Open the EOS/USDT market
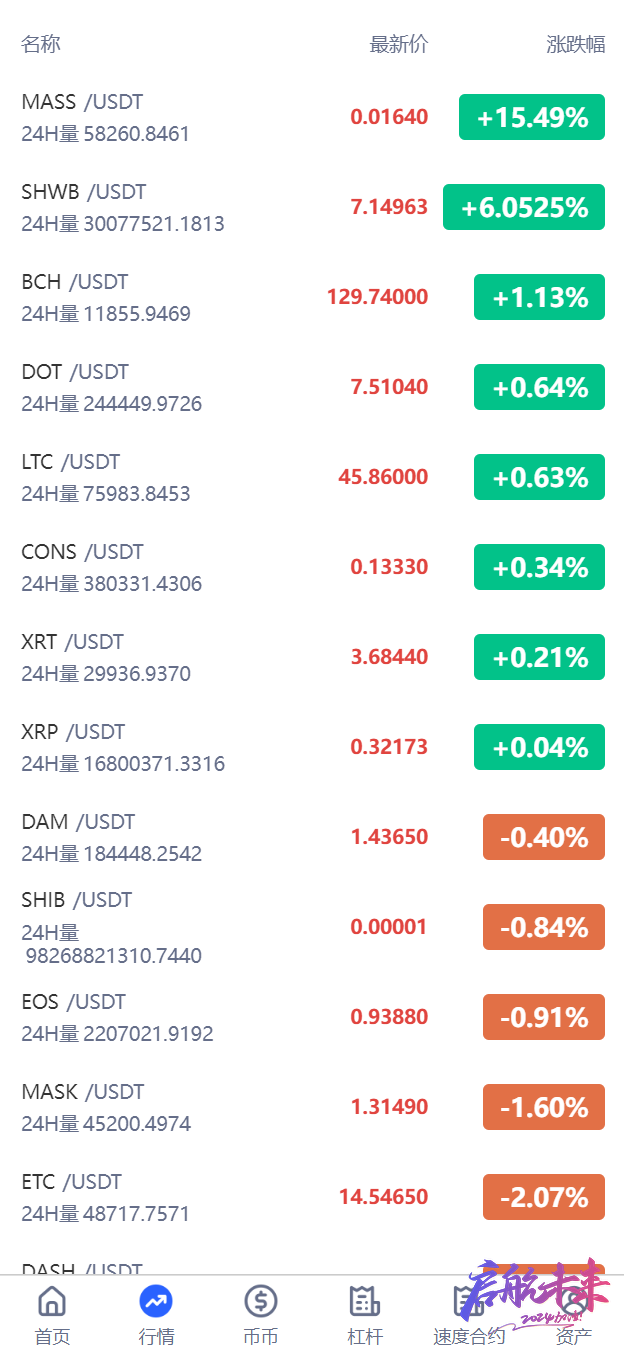 312,1017
